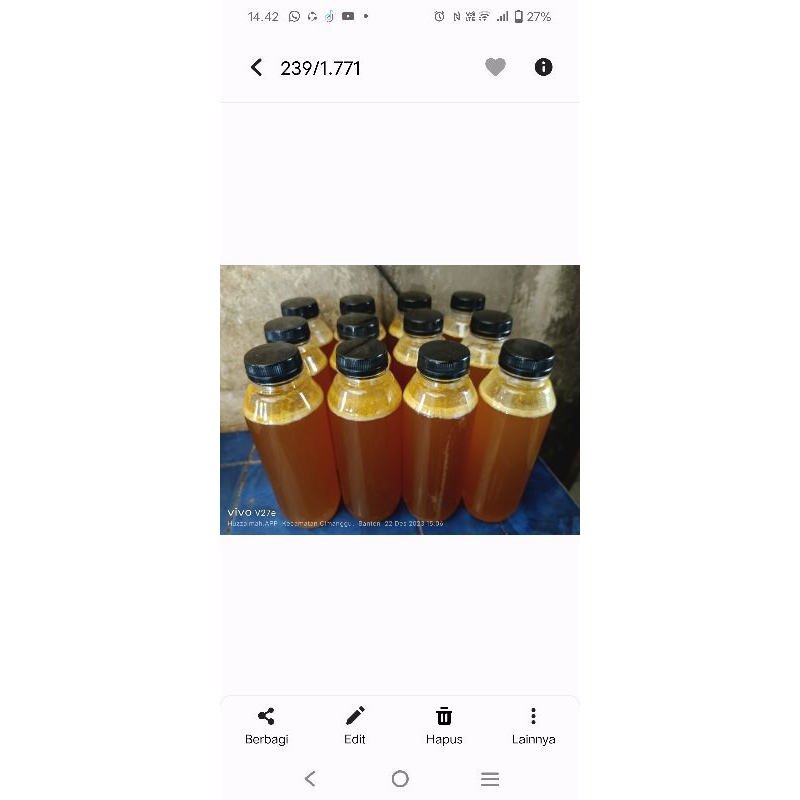Edit this bottles photo

(355, 725)
